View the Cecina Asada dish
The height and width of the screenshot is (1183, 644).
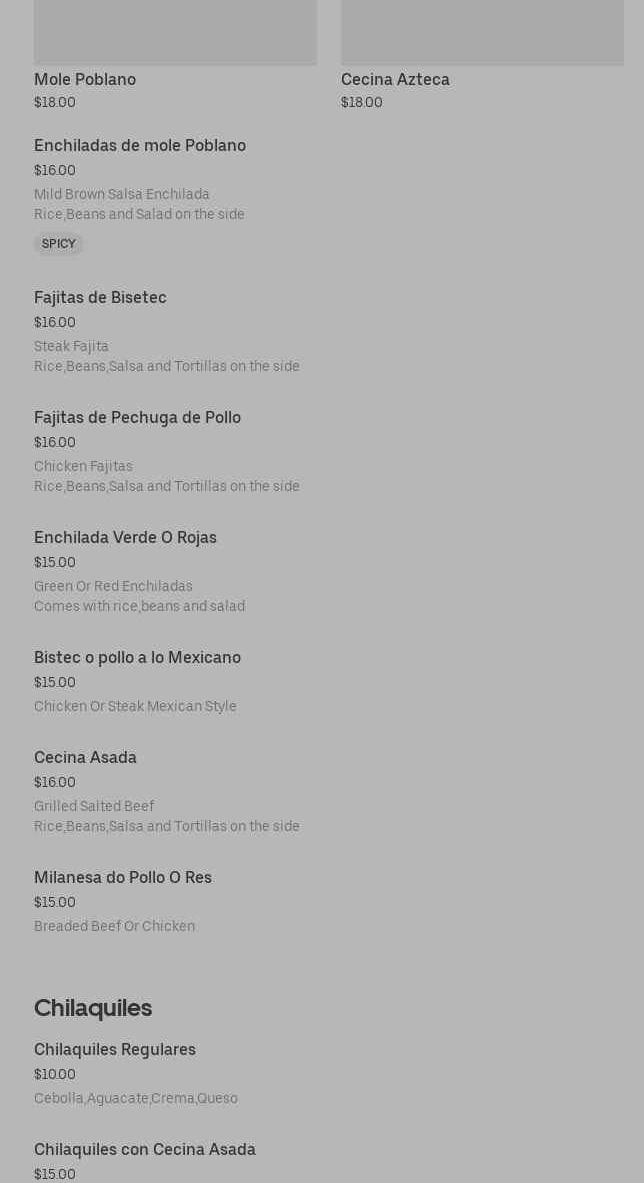(85, 758)
